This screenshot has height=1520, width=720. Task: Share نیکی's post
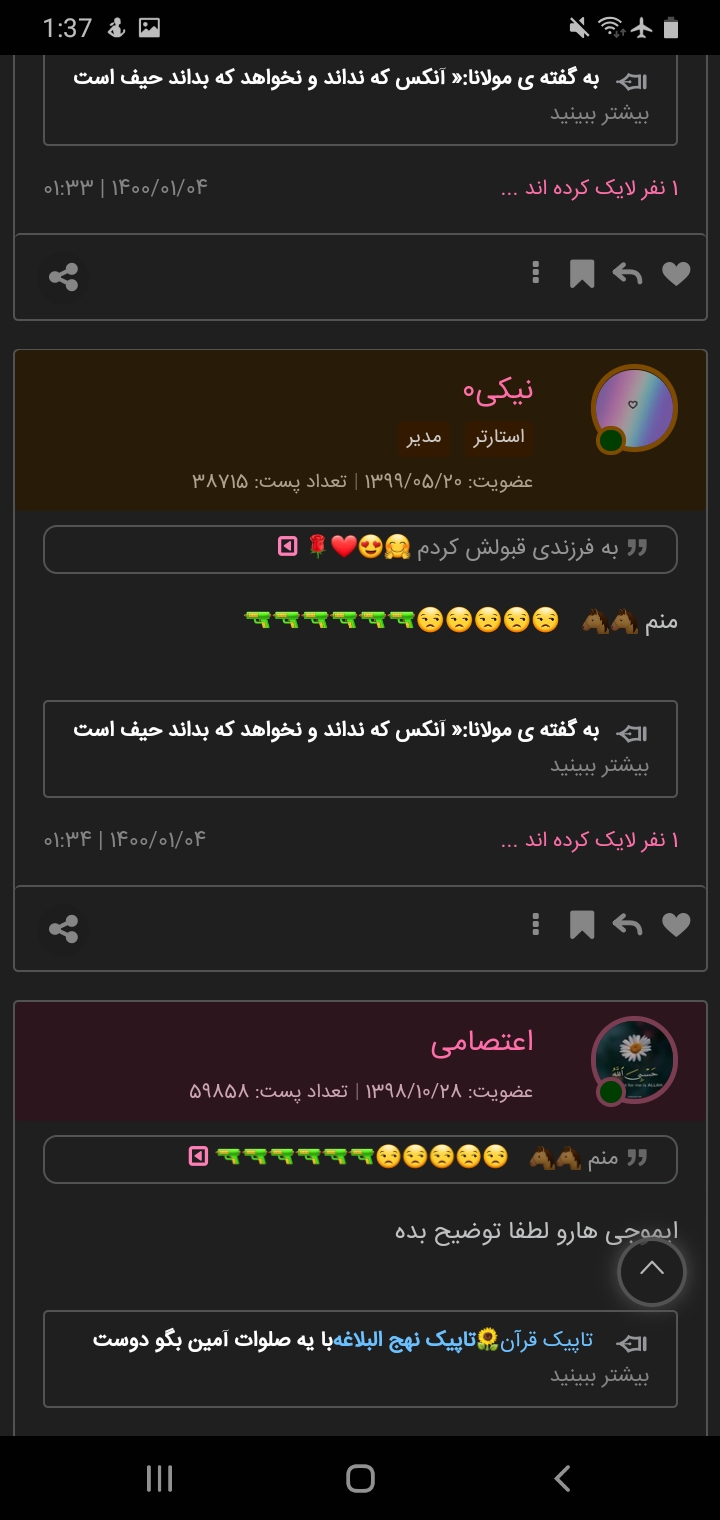[64, 929]
